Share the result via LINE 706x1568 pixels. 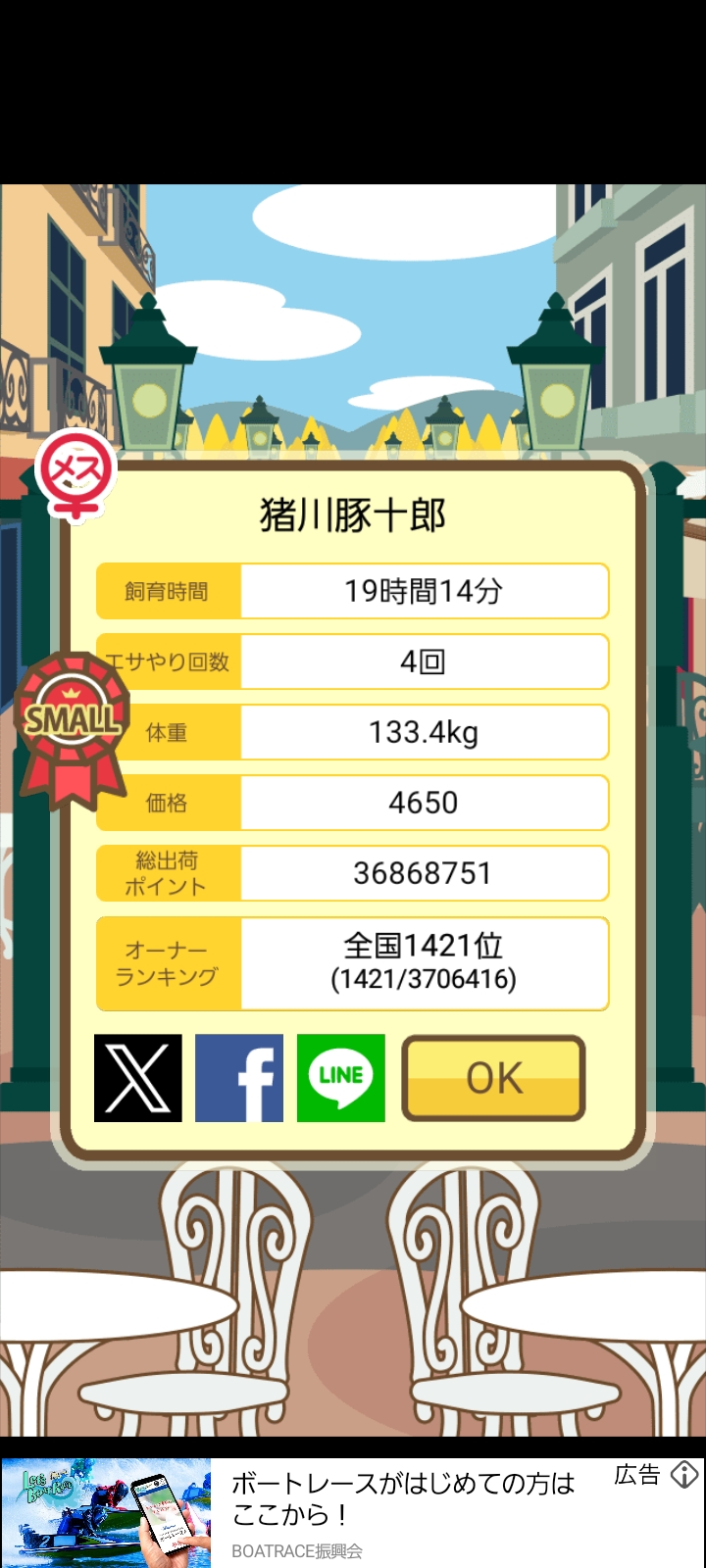click(341, 1078)
